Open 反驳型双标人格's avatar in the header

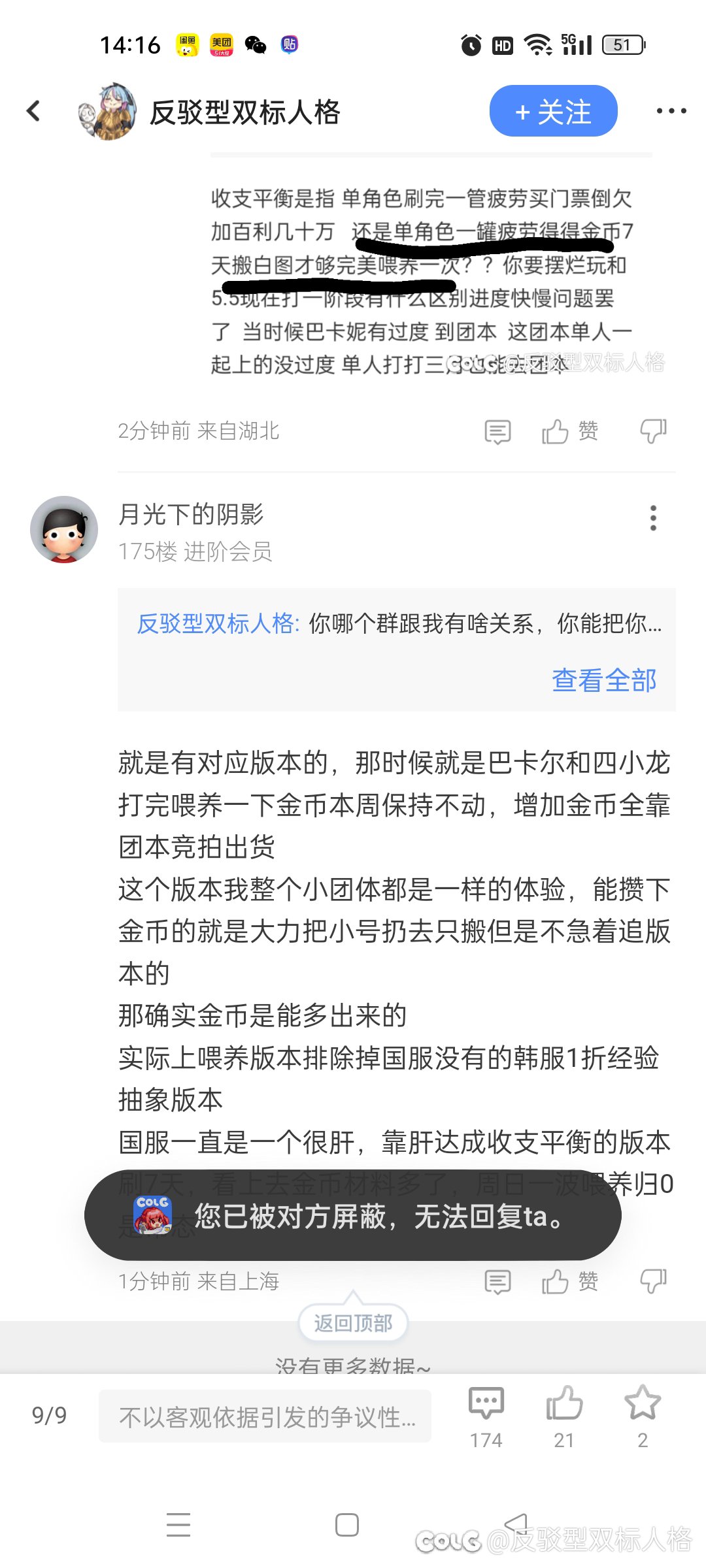[x=107, y=111]
